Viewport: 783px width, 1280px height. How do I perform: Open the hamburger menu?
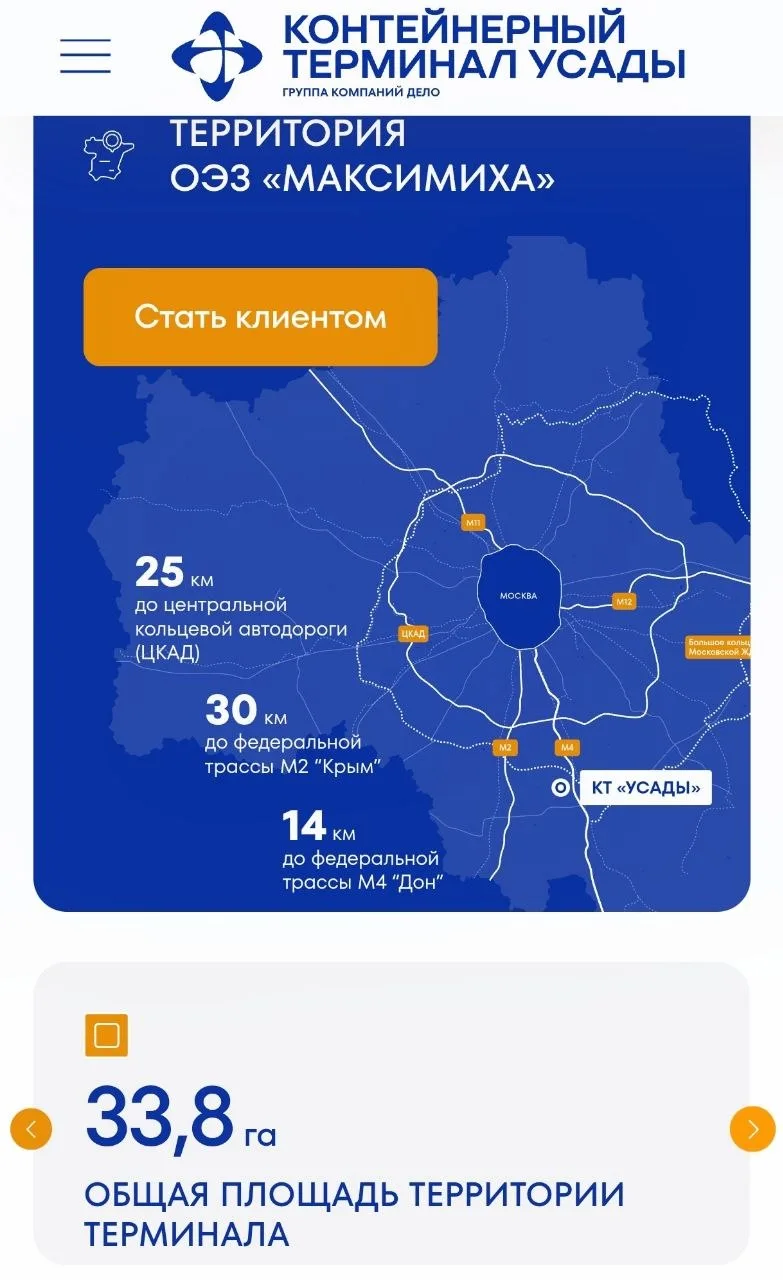[85, 56]
